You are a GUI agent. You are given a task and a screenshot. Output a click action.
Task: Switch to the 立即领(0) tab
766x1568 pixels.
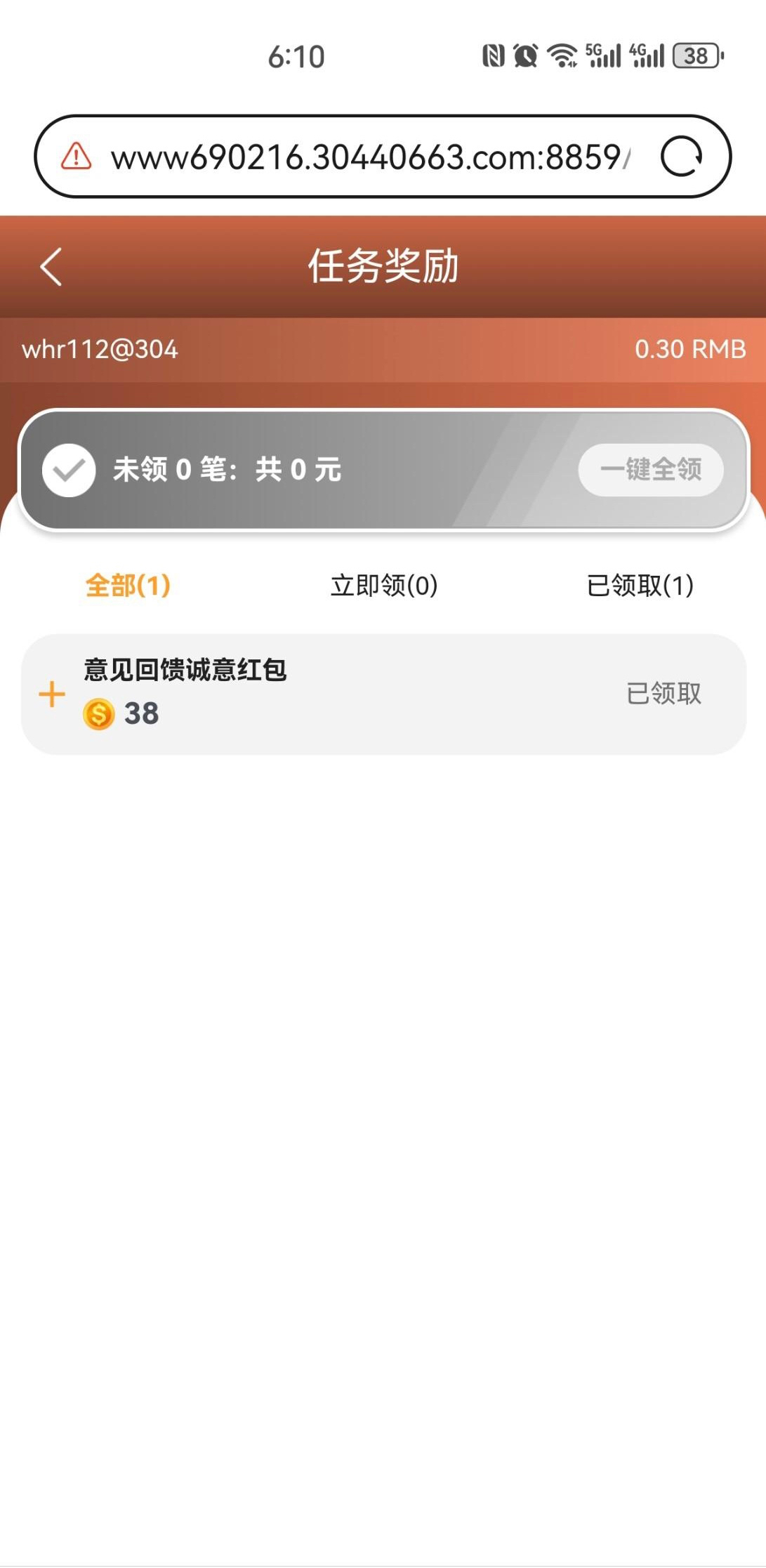point(384,585)
